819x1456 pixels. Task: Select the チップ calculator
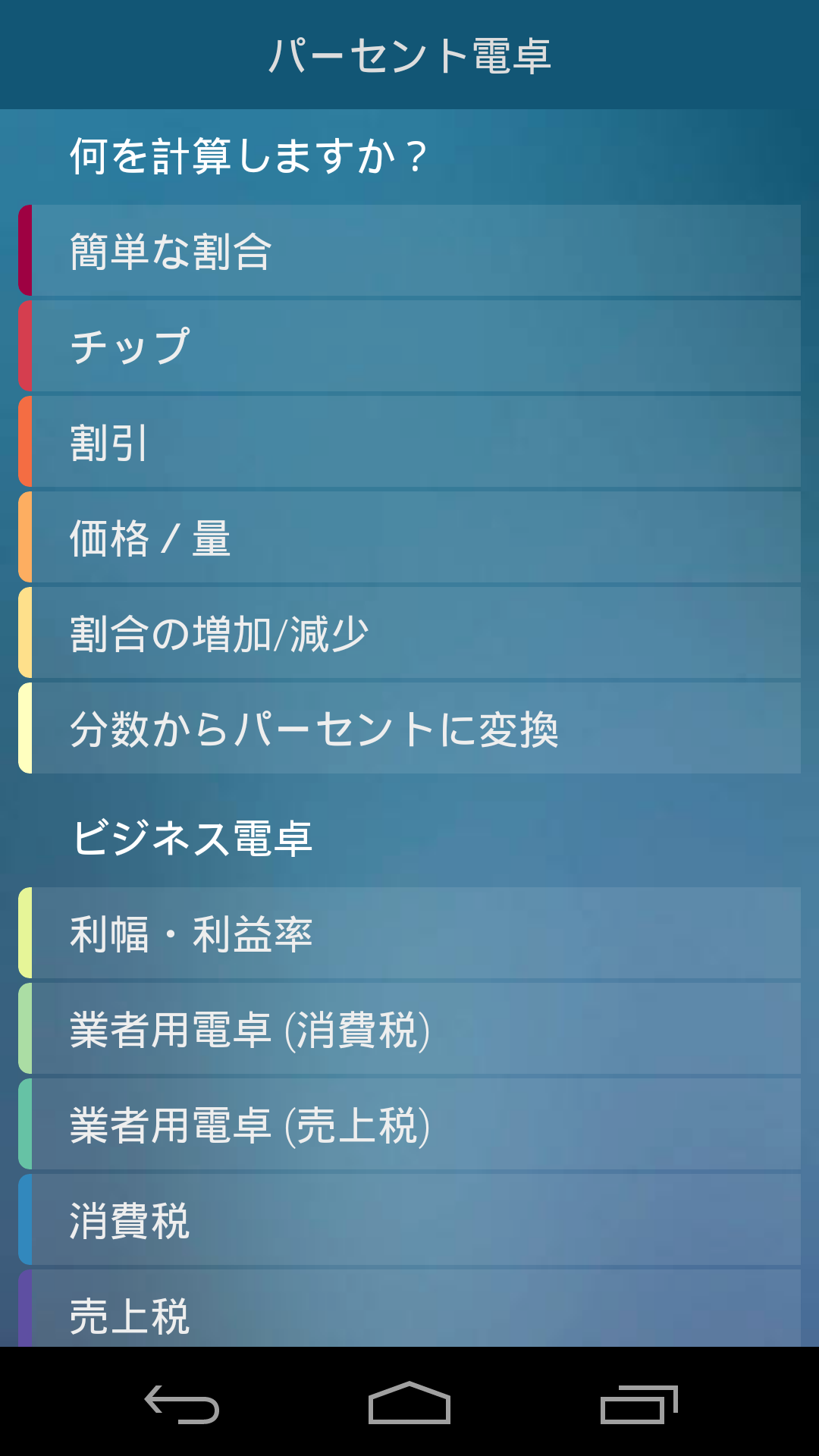click(409, 346)
